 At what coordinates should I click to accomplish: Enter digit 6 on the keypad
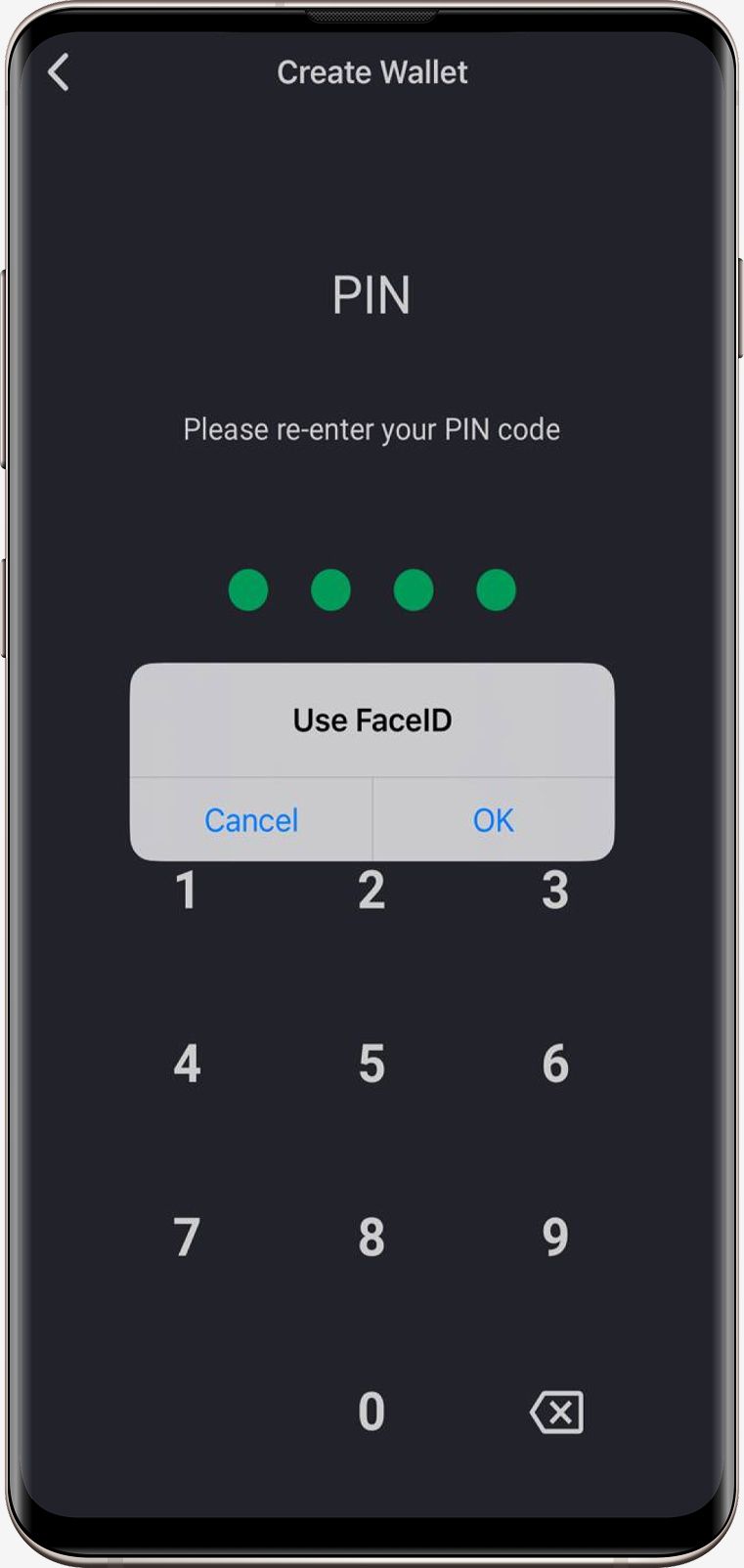(555, 1064)
